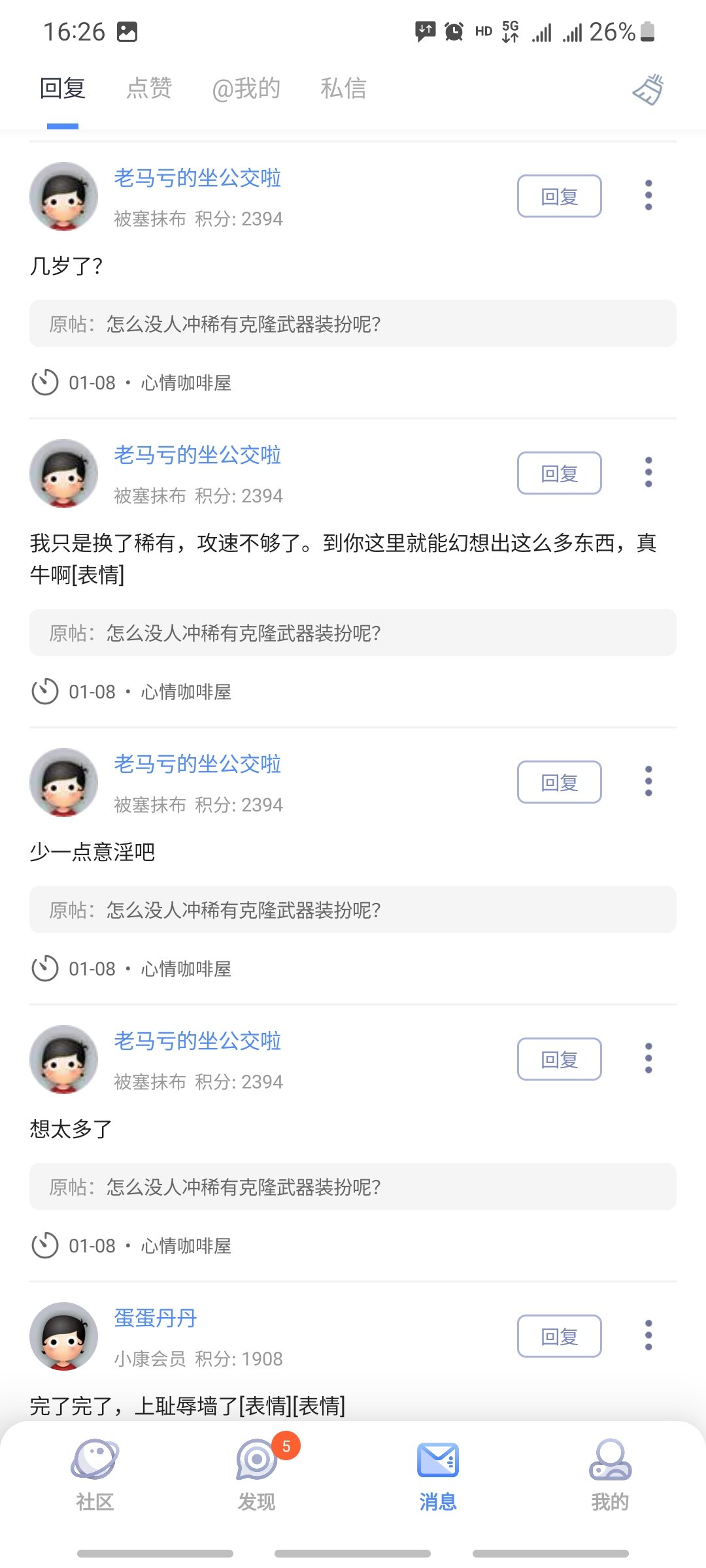
Task: Tap 回复 next to 蛋蛋丹丹
Action: tap(559, 1336)
